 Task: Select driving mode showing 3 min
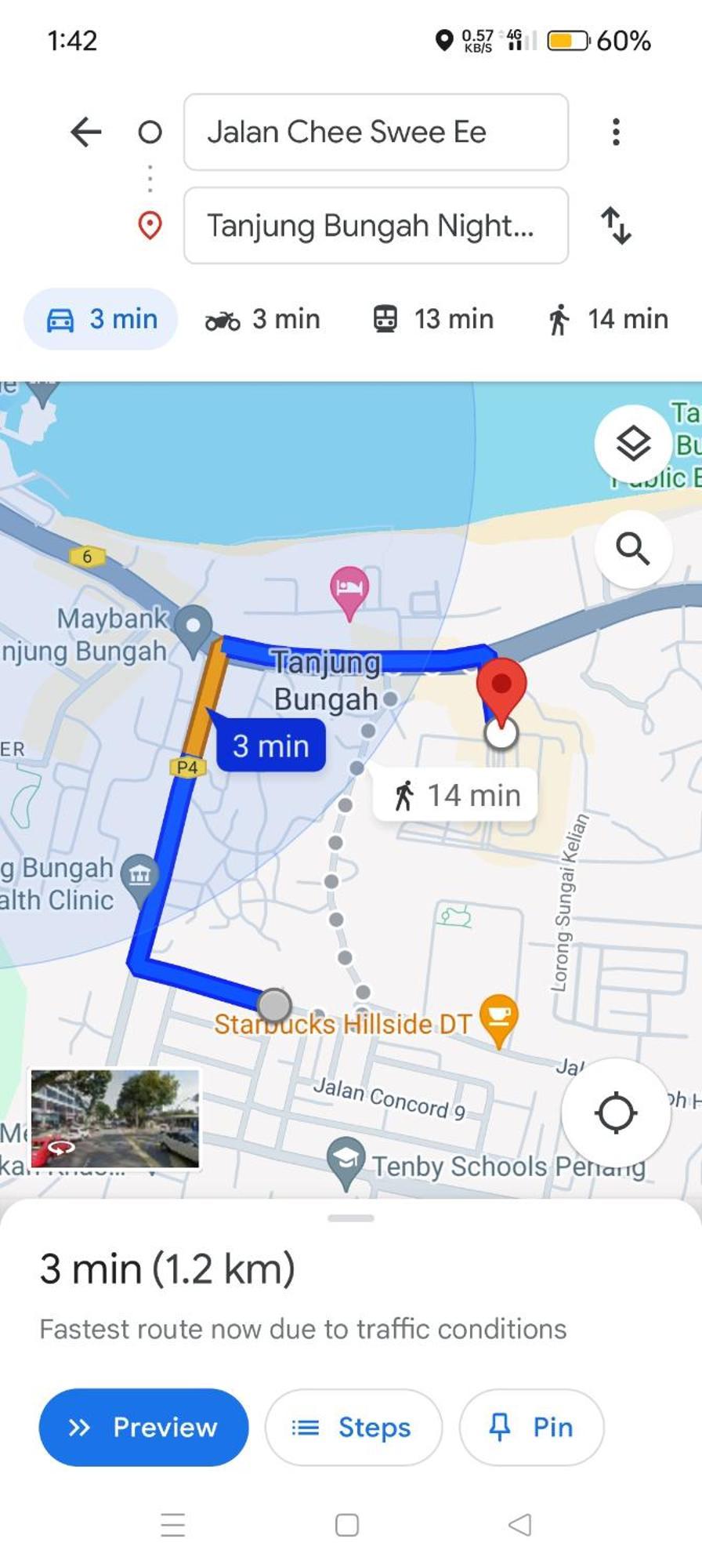[102, 319]
